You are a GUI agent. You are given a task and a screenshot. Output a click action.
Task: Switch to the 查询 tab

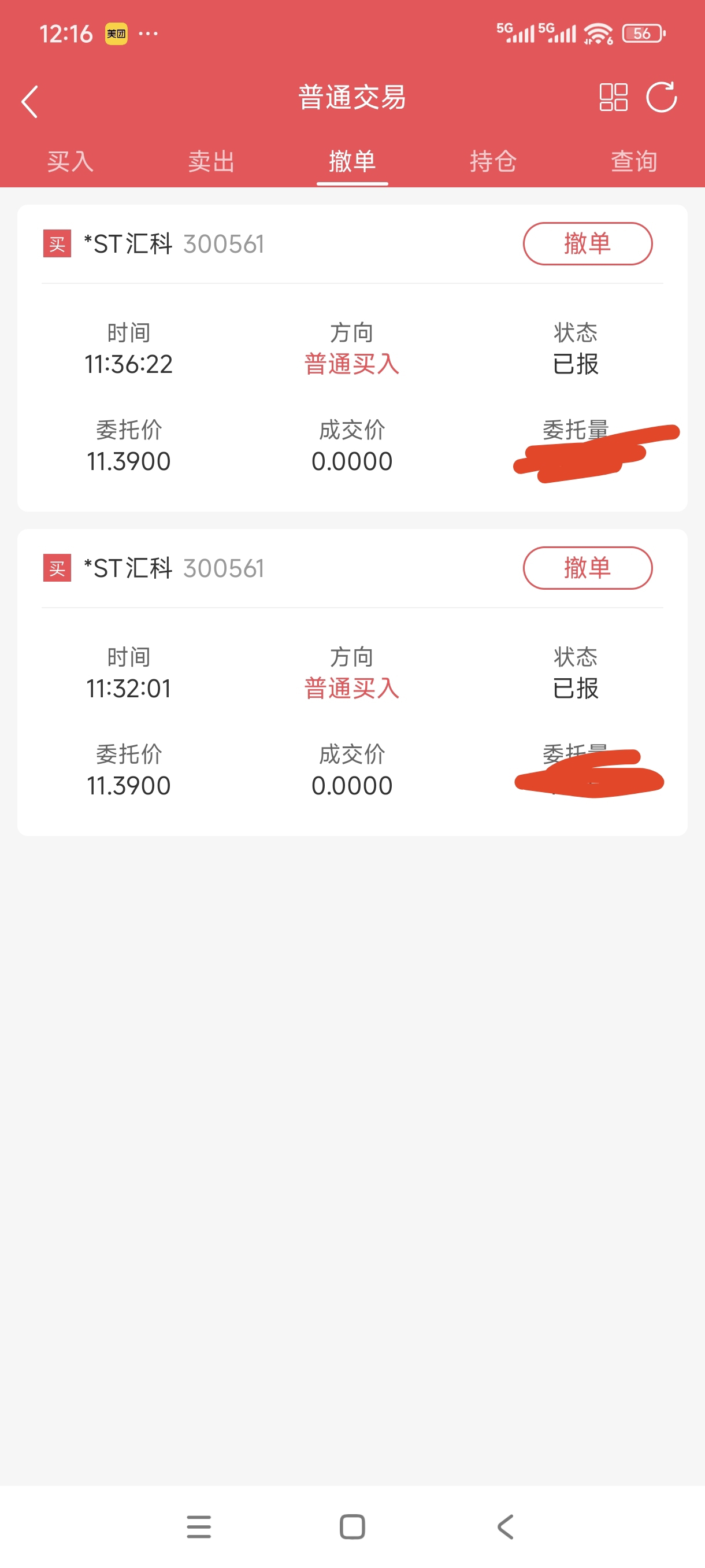tap(634, 161)
